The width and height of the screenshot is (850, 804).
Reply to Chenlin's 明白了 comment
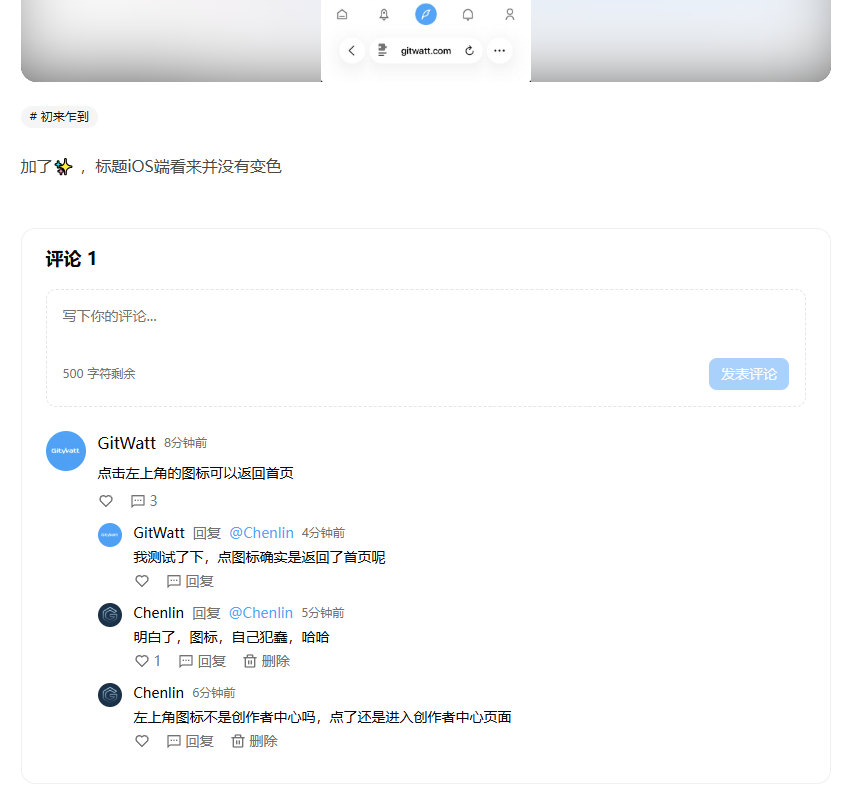click(x=202, y=661)
